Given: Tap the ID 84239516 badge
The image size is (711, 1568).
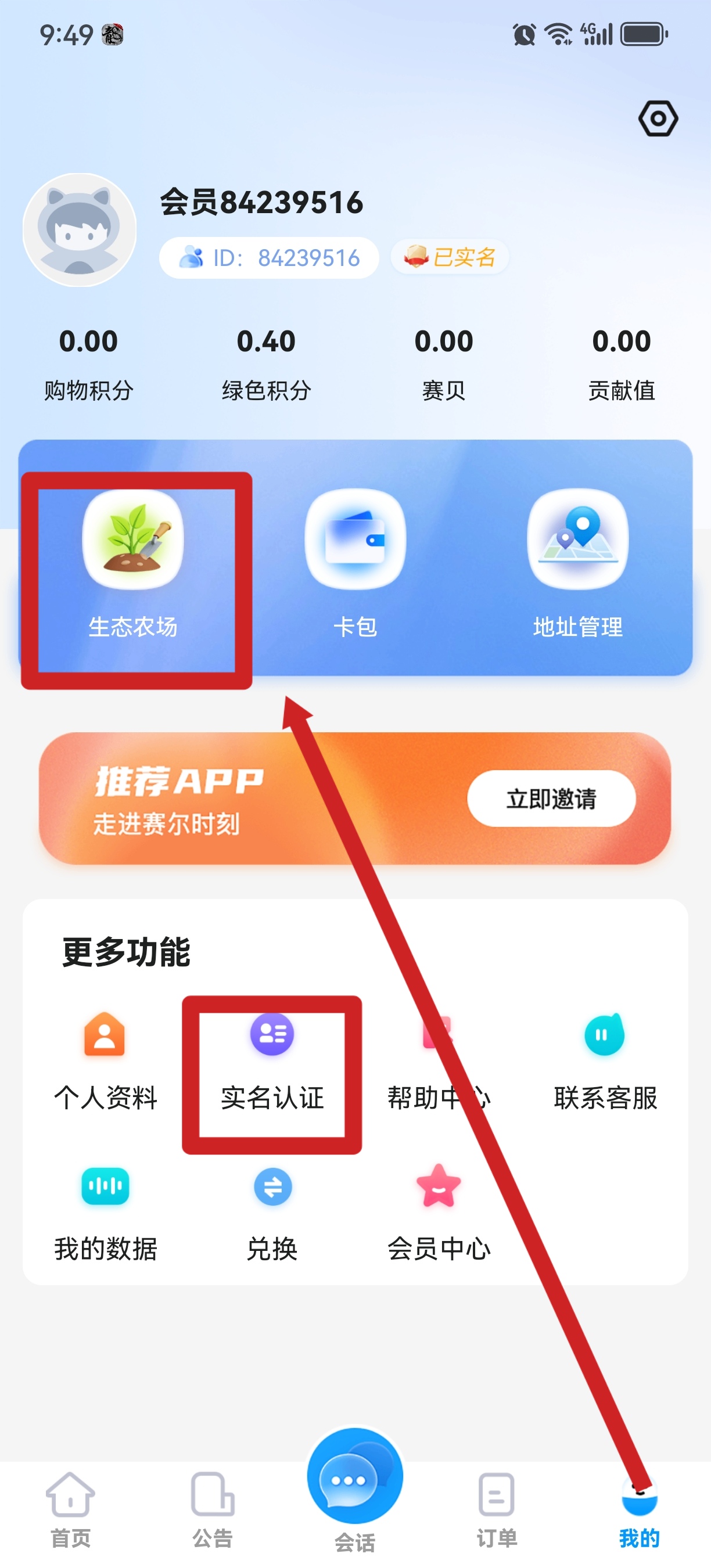Looking at the screenshot, I should [x=269, y=257].
